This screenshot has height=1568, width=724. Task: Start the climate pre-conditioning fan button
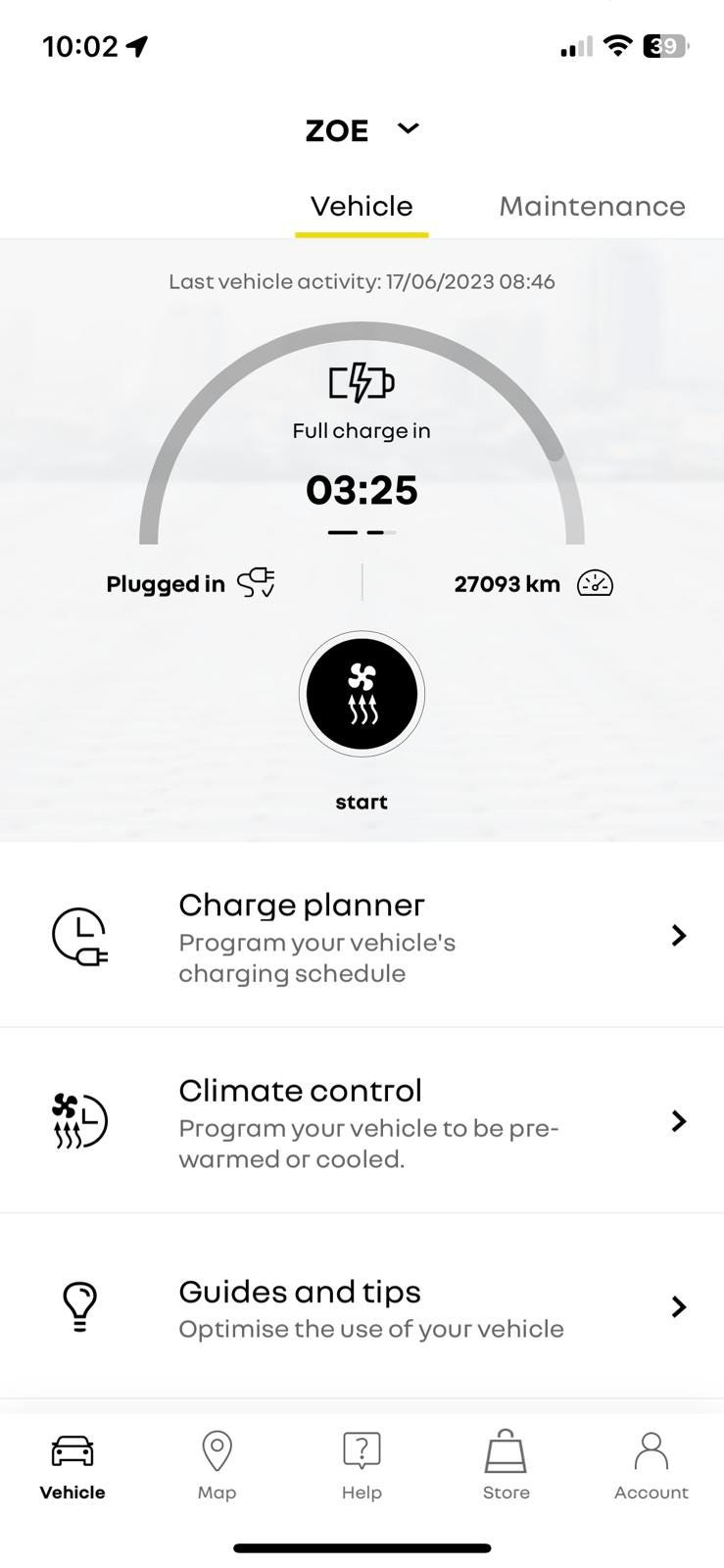click(x=362, y=694)
